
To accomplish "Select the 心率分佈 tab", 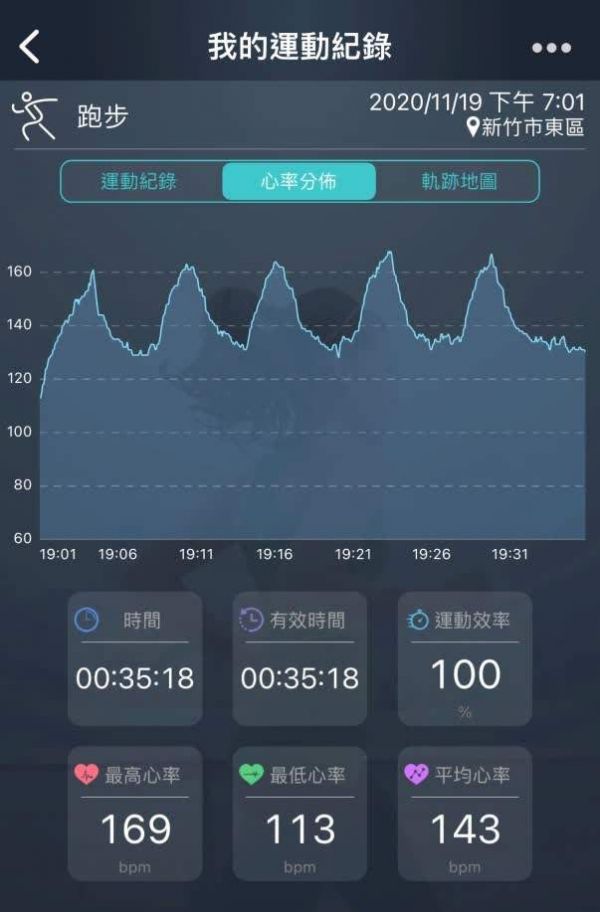I will tap(299, 182).
